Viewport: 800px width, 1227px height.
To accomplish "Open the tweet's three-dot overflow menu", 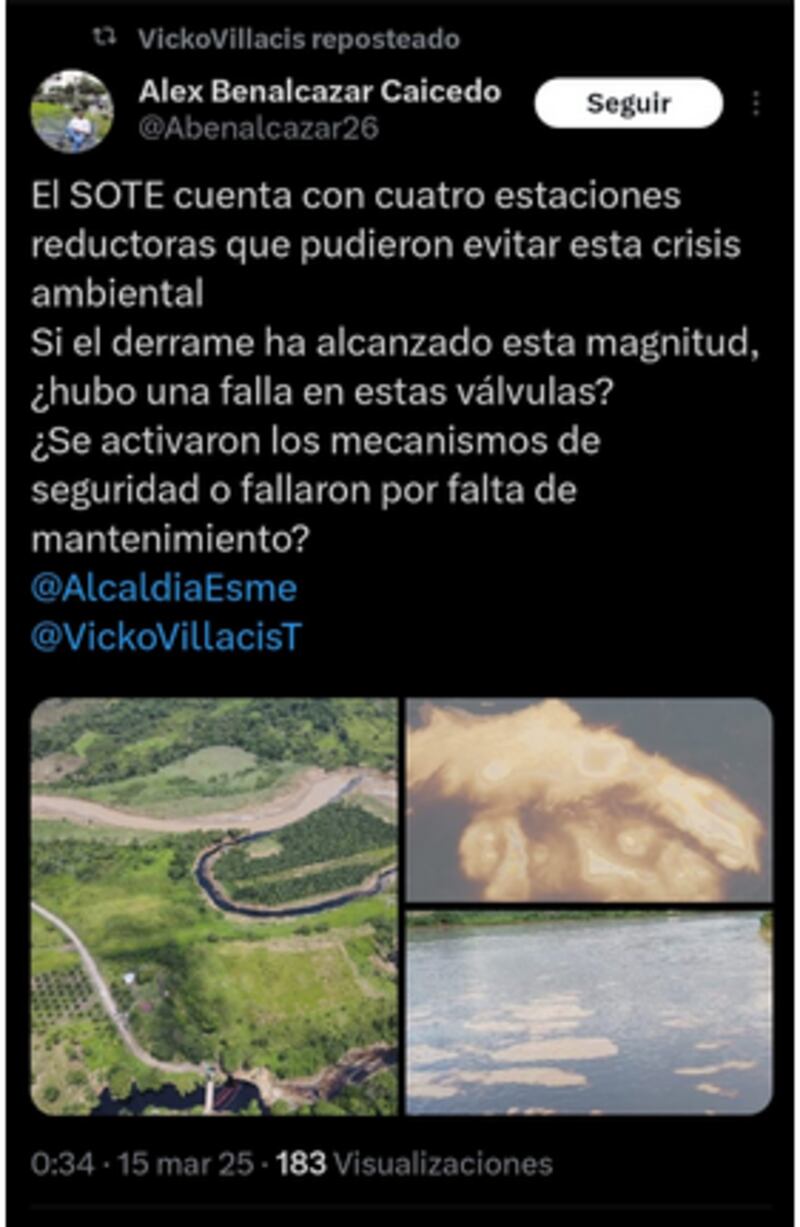I will [x=756, y=103].
